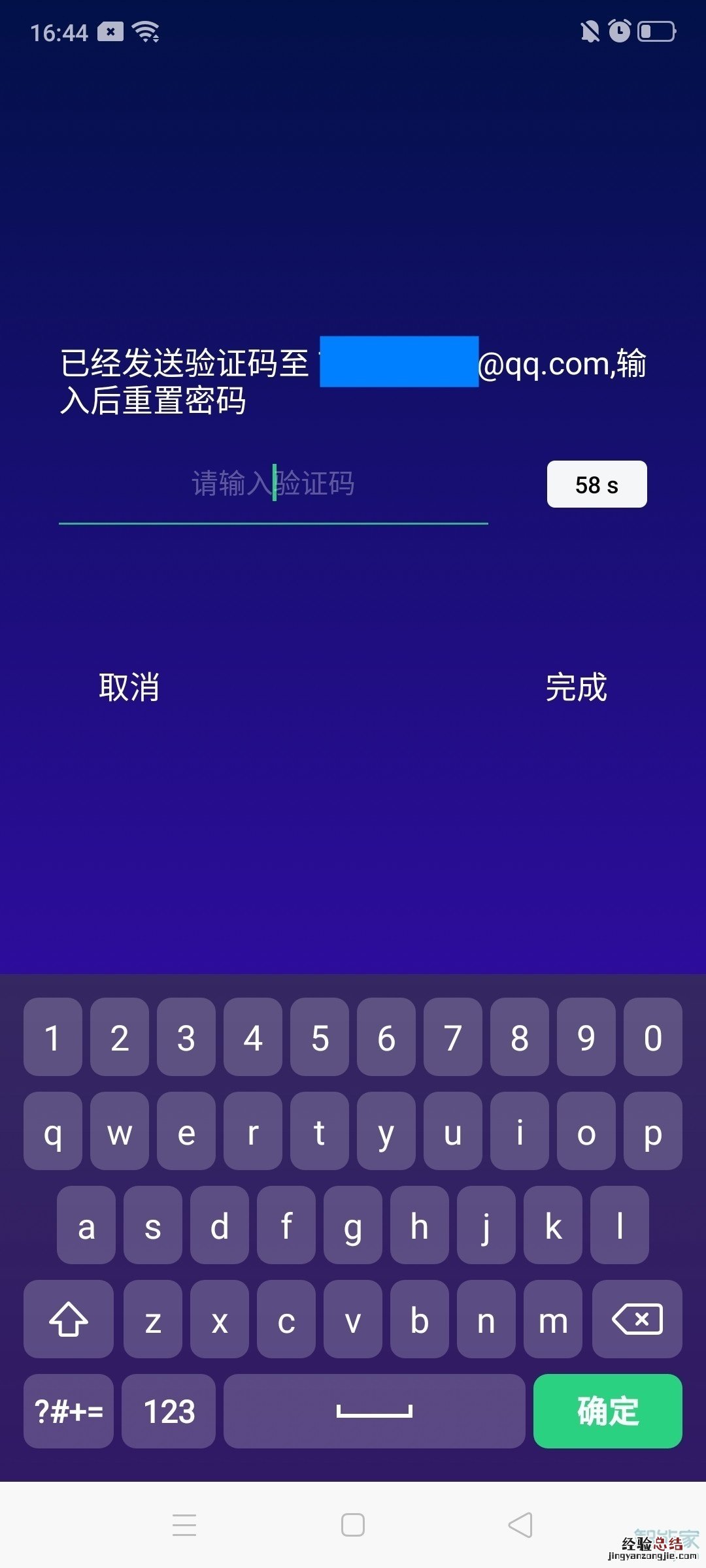Confirm with the 完成 button
The image size is (706, 1568).
pyautogui.click(x=576, y=688)
